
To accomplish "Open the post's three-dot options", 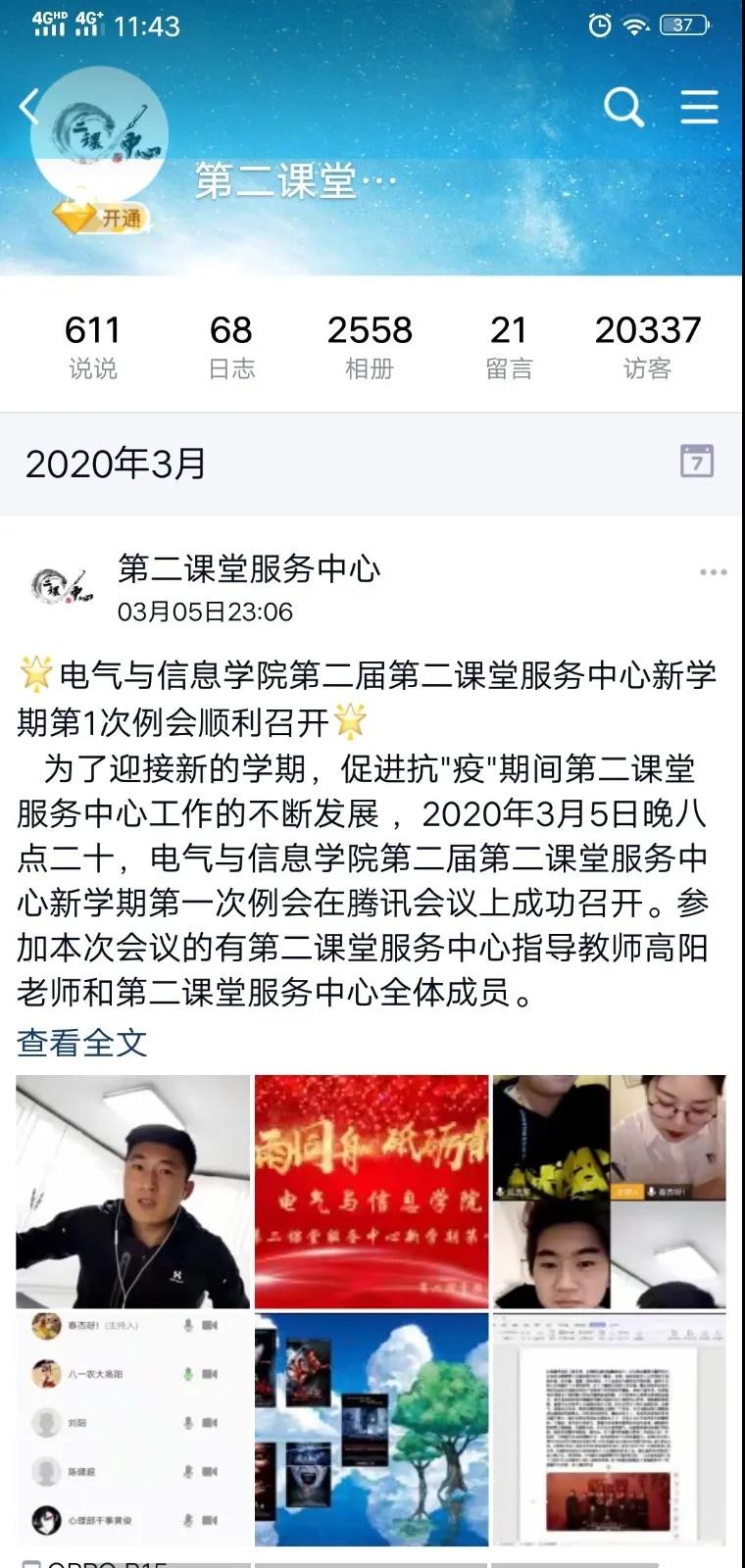I will point(713,572).
